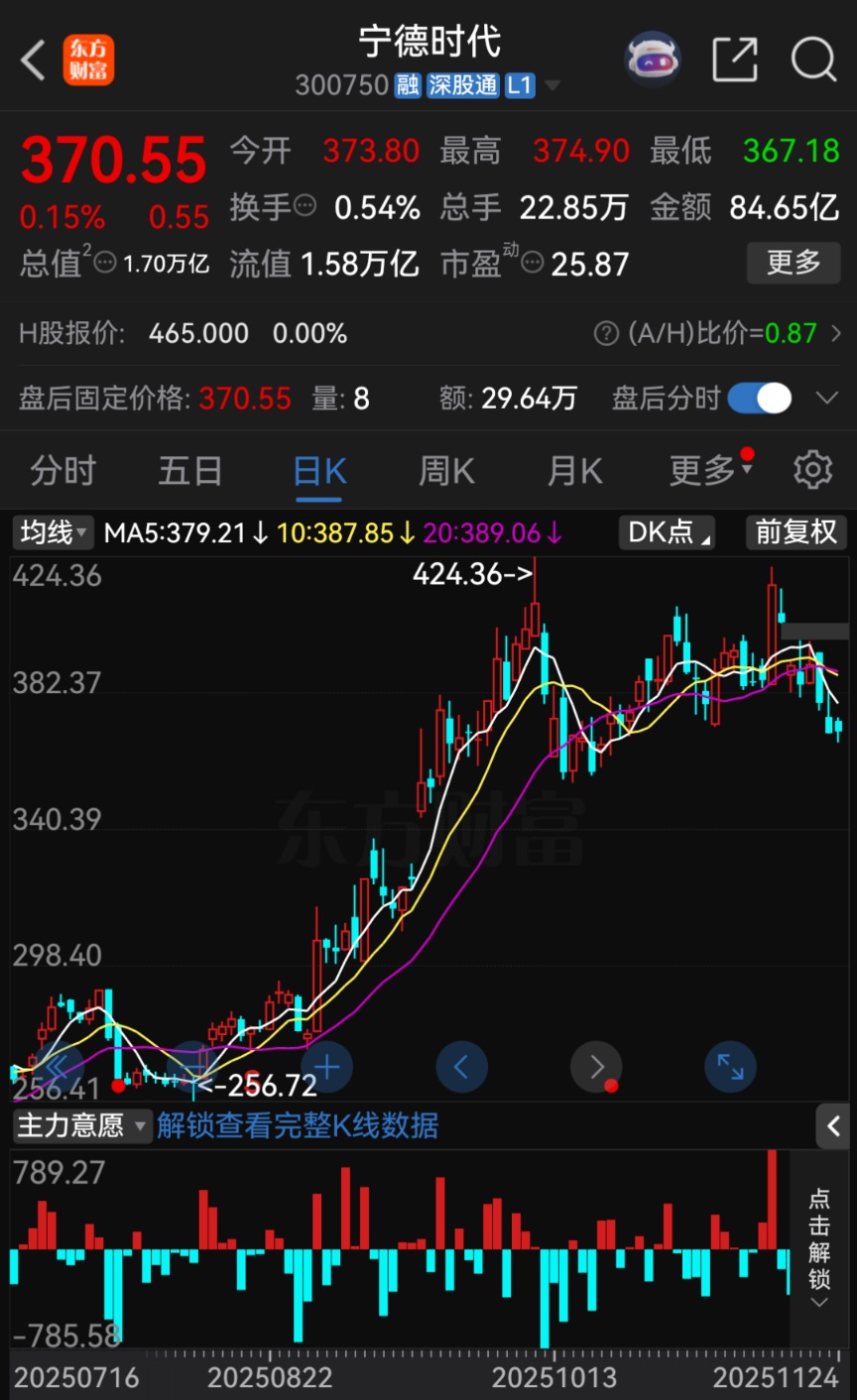This screenshot has width=857, height=1400.
Task: Open the A/H price ratio details
Action: (720, 333)
